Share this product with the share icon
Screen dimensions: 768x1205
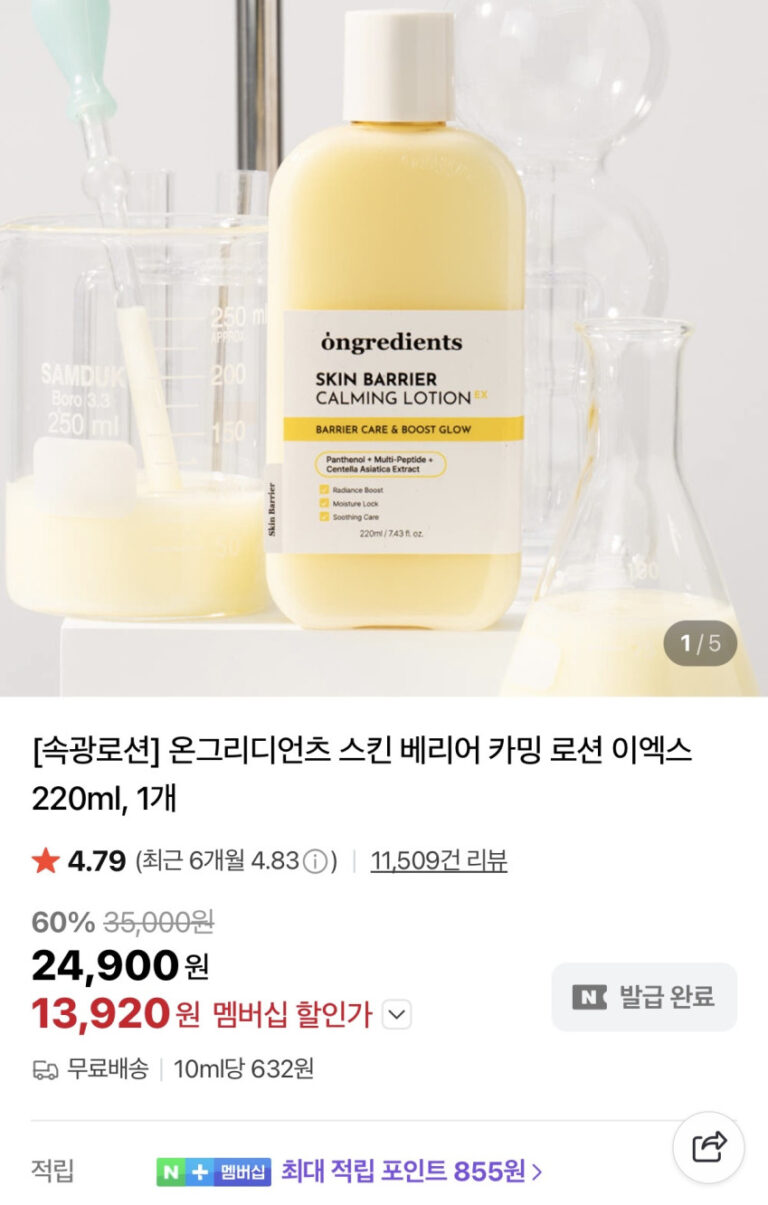pyautogui.click(x=708, y=1147)
